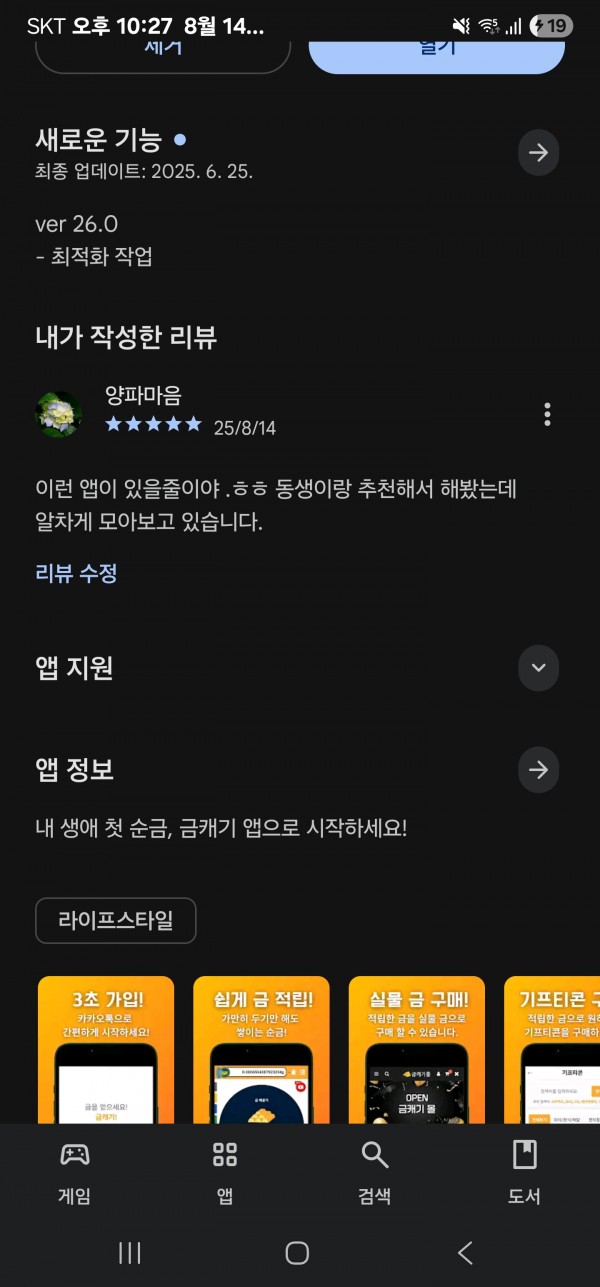Tap the 리뷰 수정 link

77,573
